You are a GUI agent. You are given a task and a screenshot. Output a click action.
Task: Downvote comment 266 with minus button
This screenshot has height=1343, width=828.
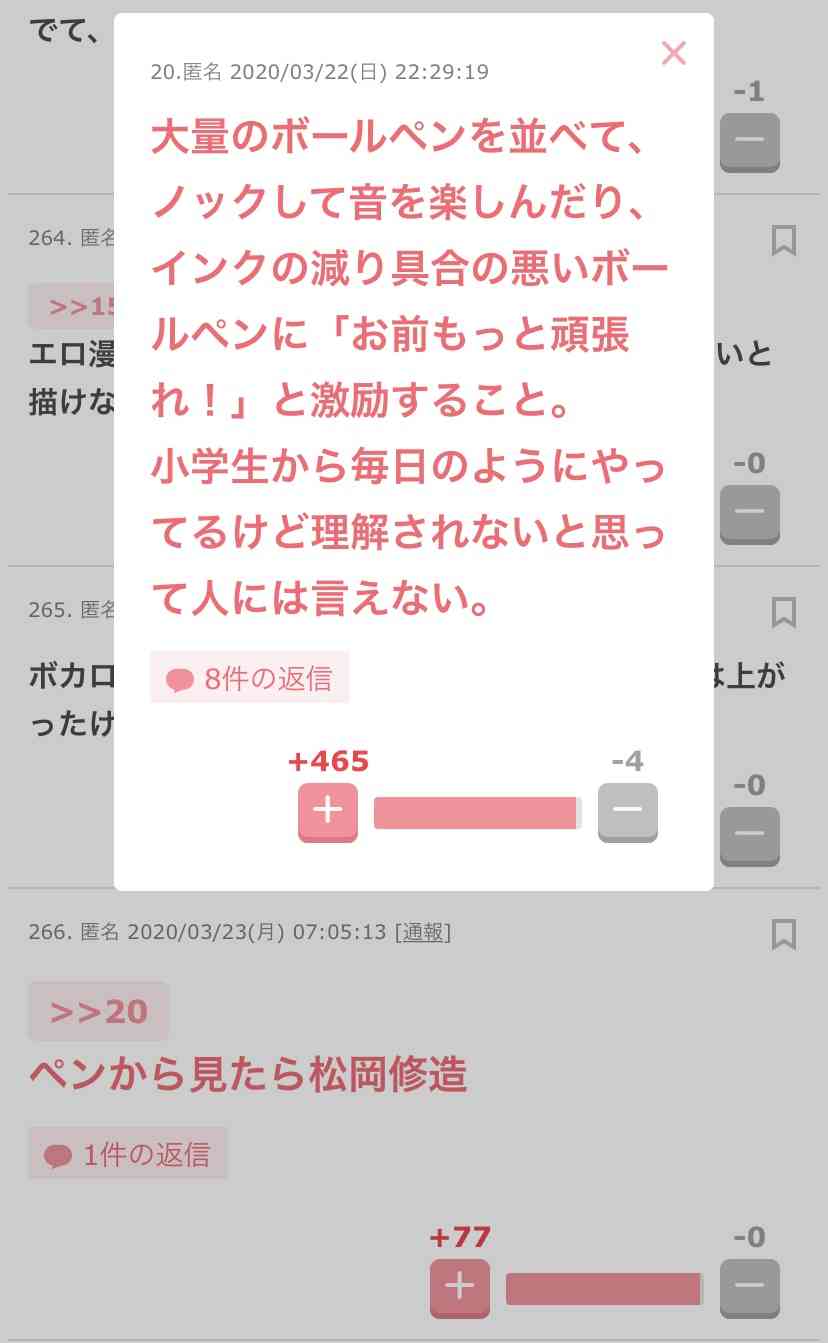749,1287
